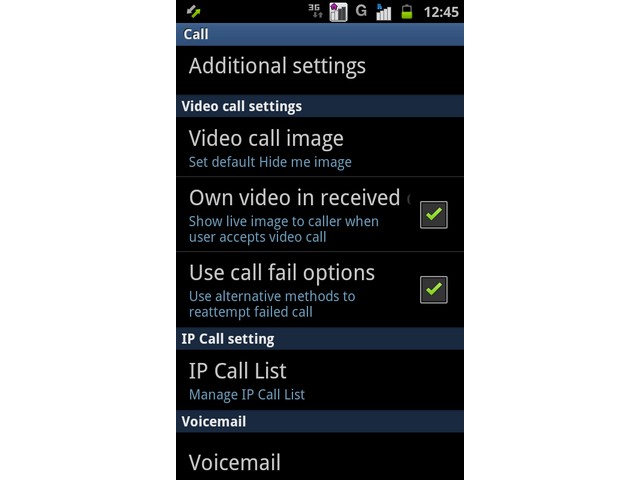Disable Use call fail options checkbox
Screen dimensions: 640x480
coord(433,290)
